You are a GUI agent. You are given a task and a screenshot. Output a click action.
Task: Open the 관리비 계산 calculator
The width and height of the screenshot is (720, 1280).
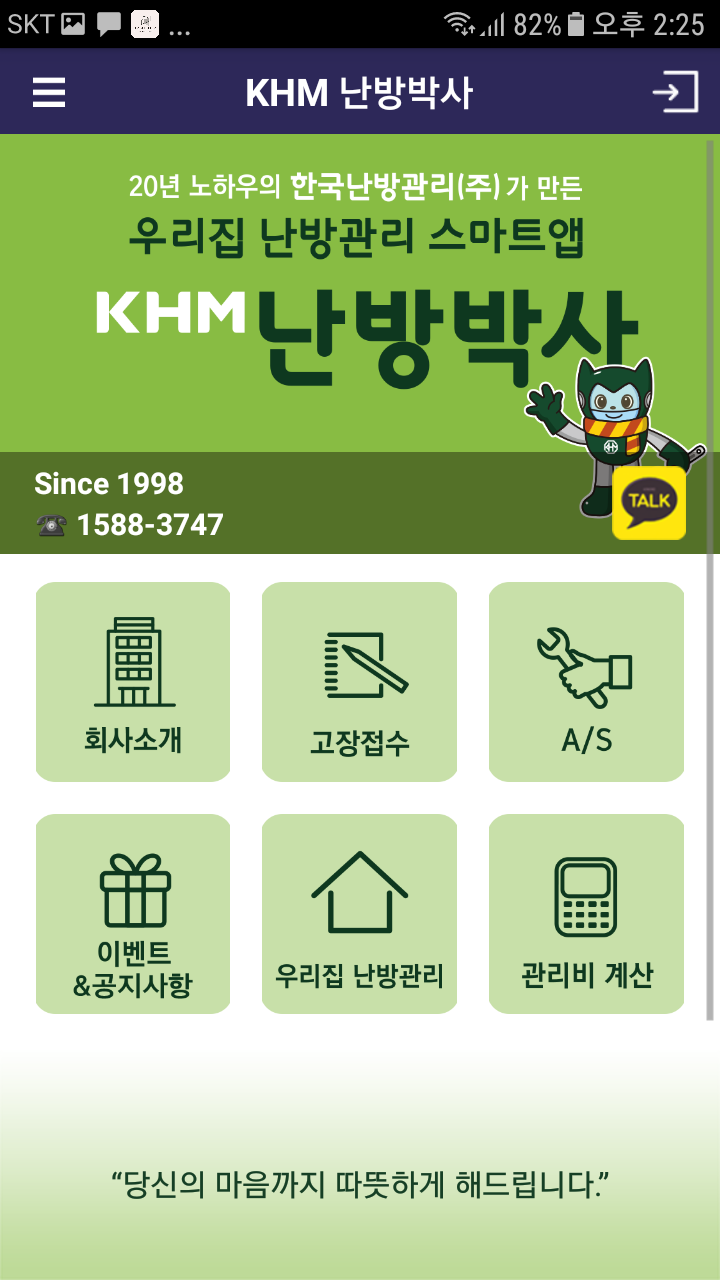tap(586, 914)
